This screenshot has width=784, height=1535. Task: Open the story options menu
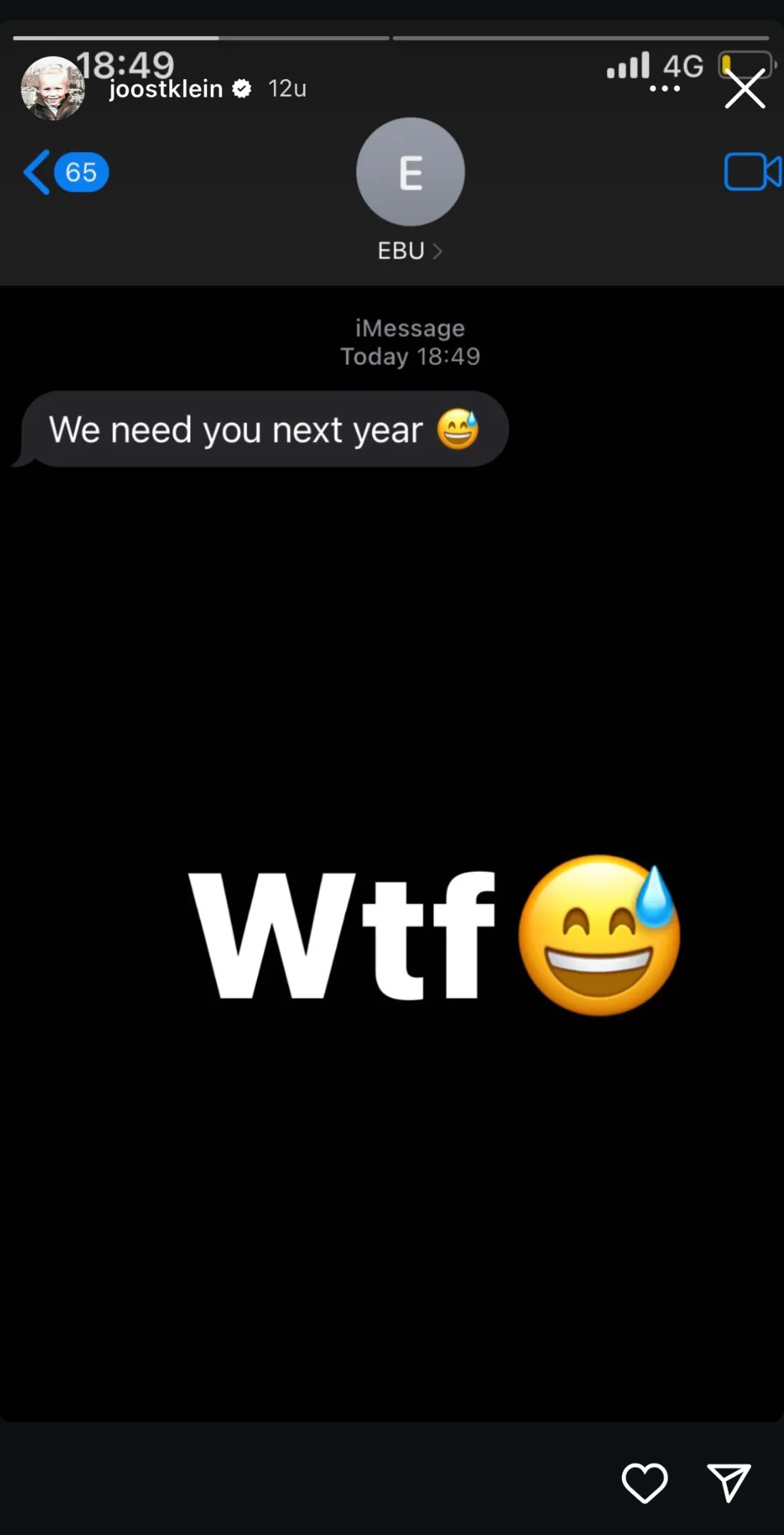[x=664, y=89]
